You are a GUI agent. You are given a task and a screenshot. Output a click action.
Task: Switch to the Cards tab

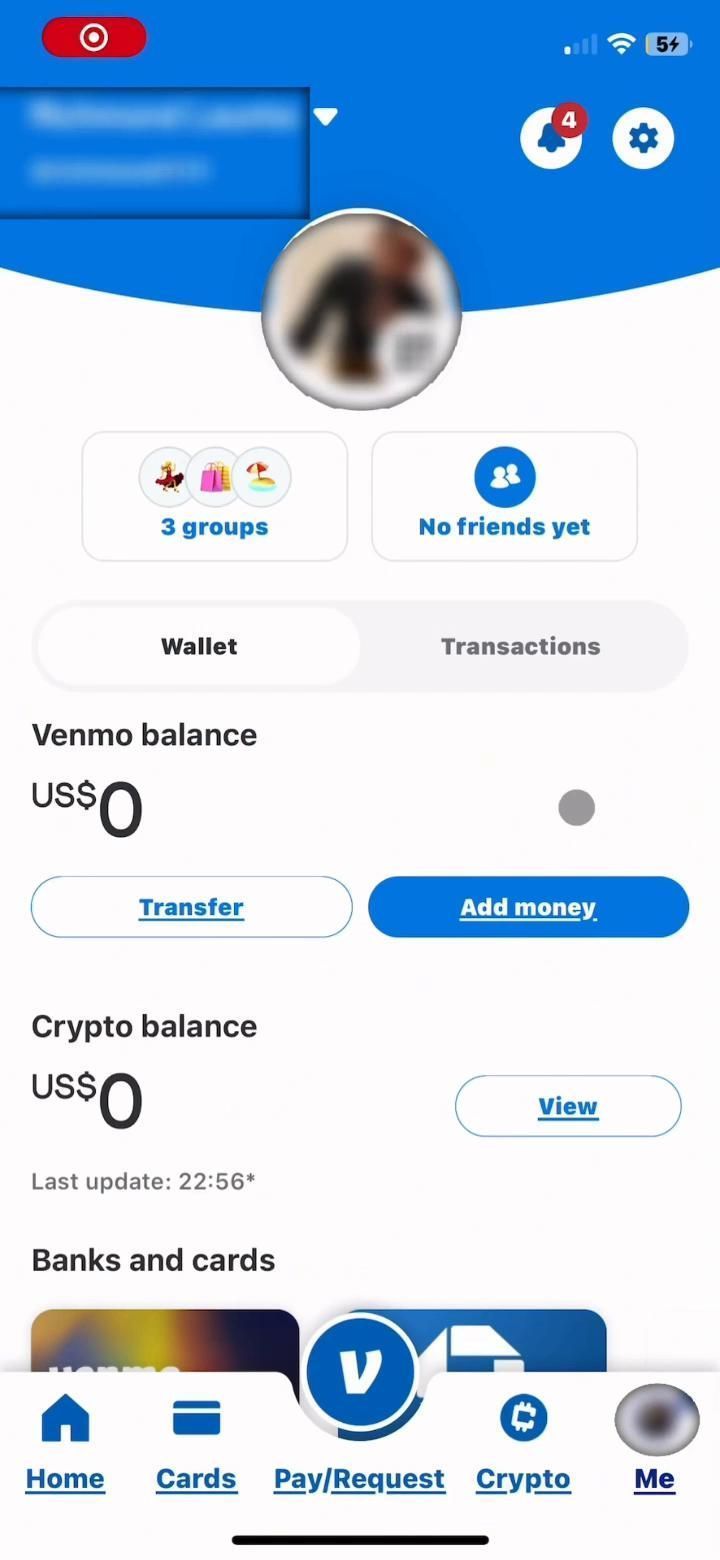click(x=196, y=1440)
